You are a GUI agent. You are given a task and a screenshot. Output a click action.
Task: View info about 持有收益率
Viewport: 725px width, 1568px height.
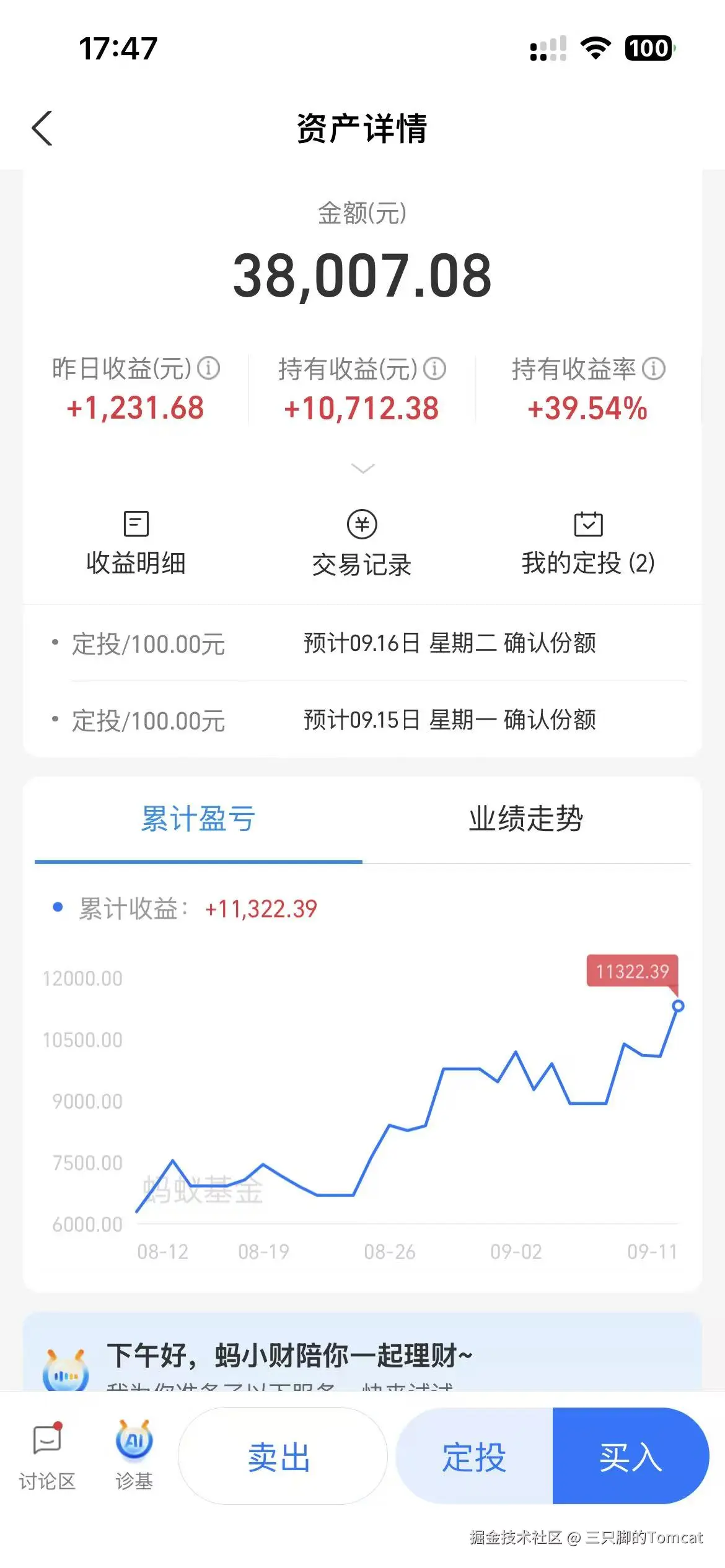pos(652,369)
